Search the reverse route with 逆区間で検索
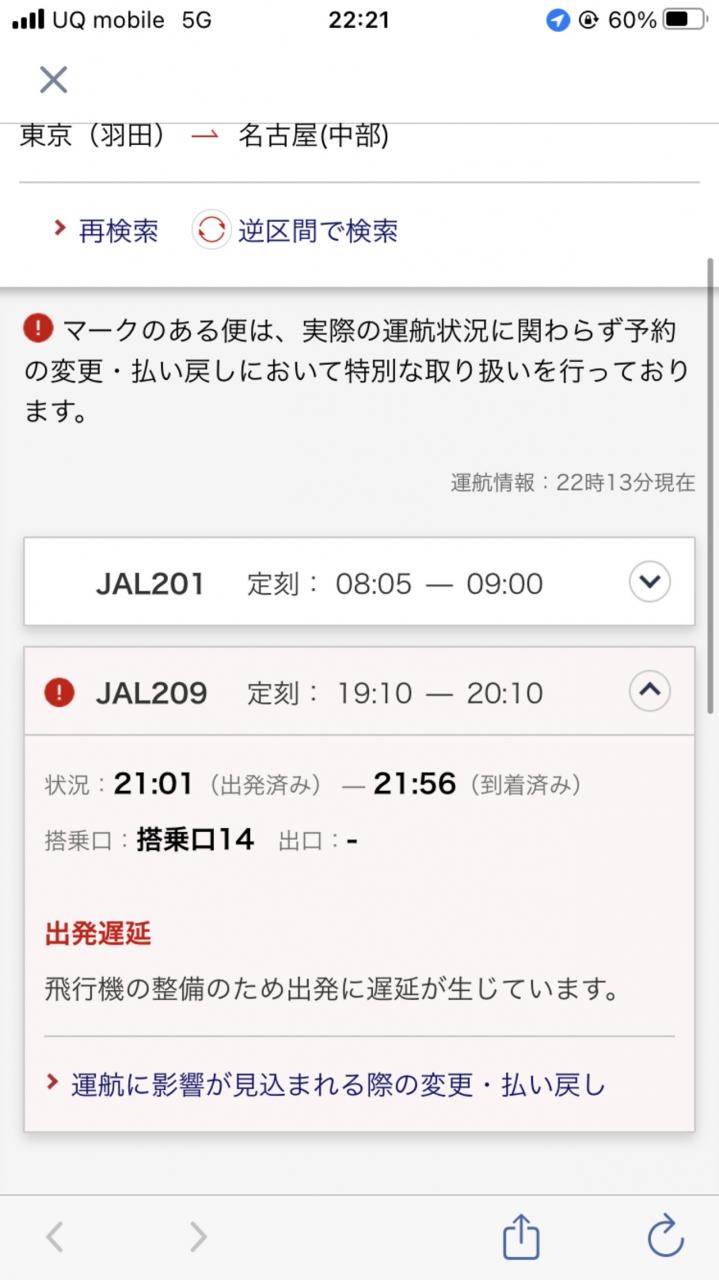The width and height of the screenshot is (719, 1280). [x=296, y=231]
